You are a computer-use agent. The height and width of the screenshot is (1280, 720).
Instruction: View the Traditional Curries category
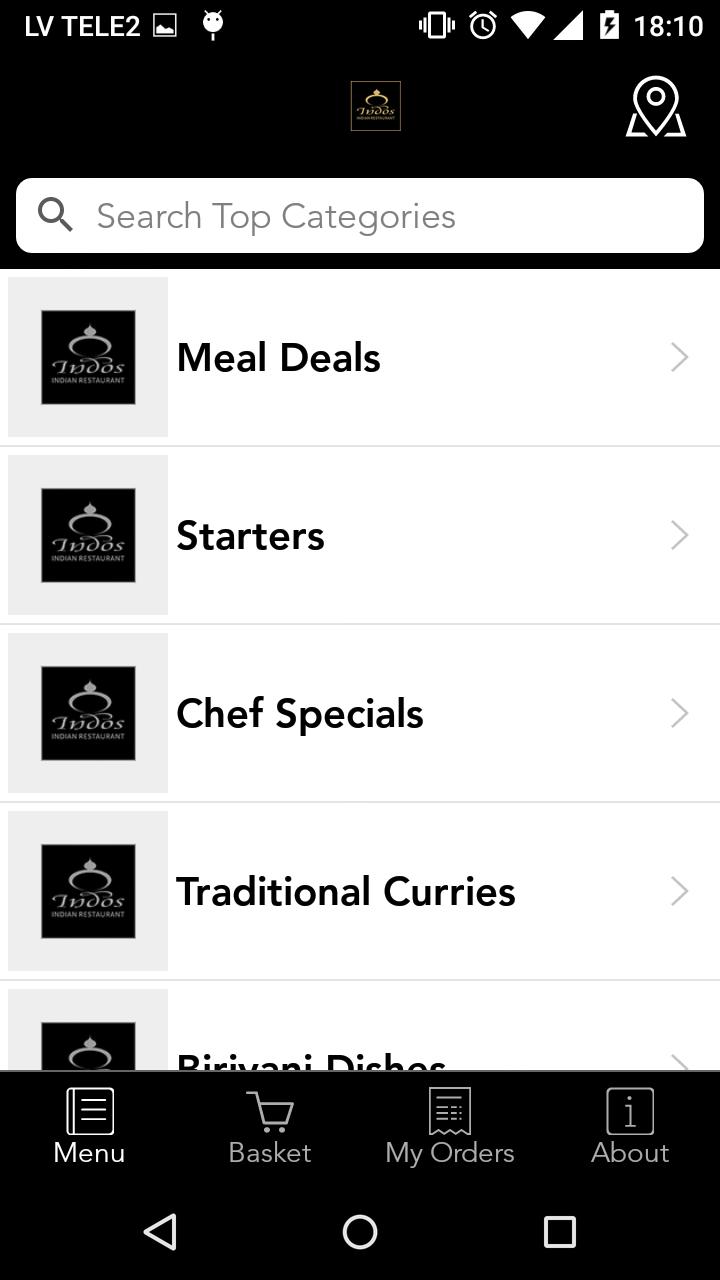coord(360,892)
